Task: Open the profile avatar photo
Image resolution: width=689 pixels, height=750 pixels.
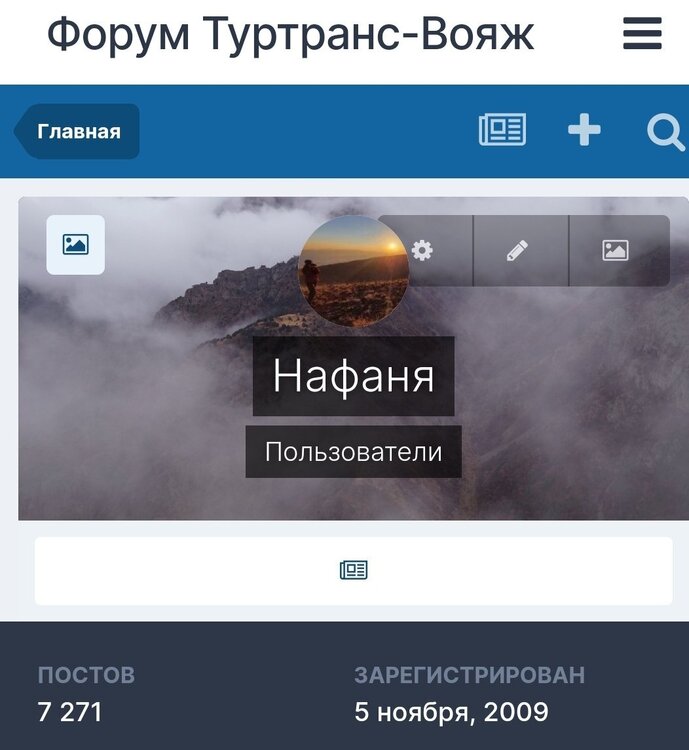Action: tap(352, 271)
